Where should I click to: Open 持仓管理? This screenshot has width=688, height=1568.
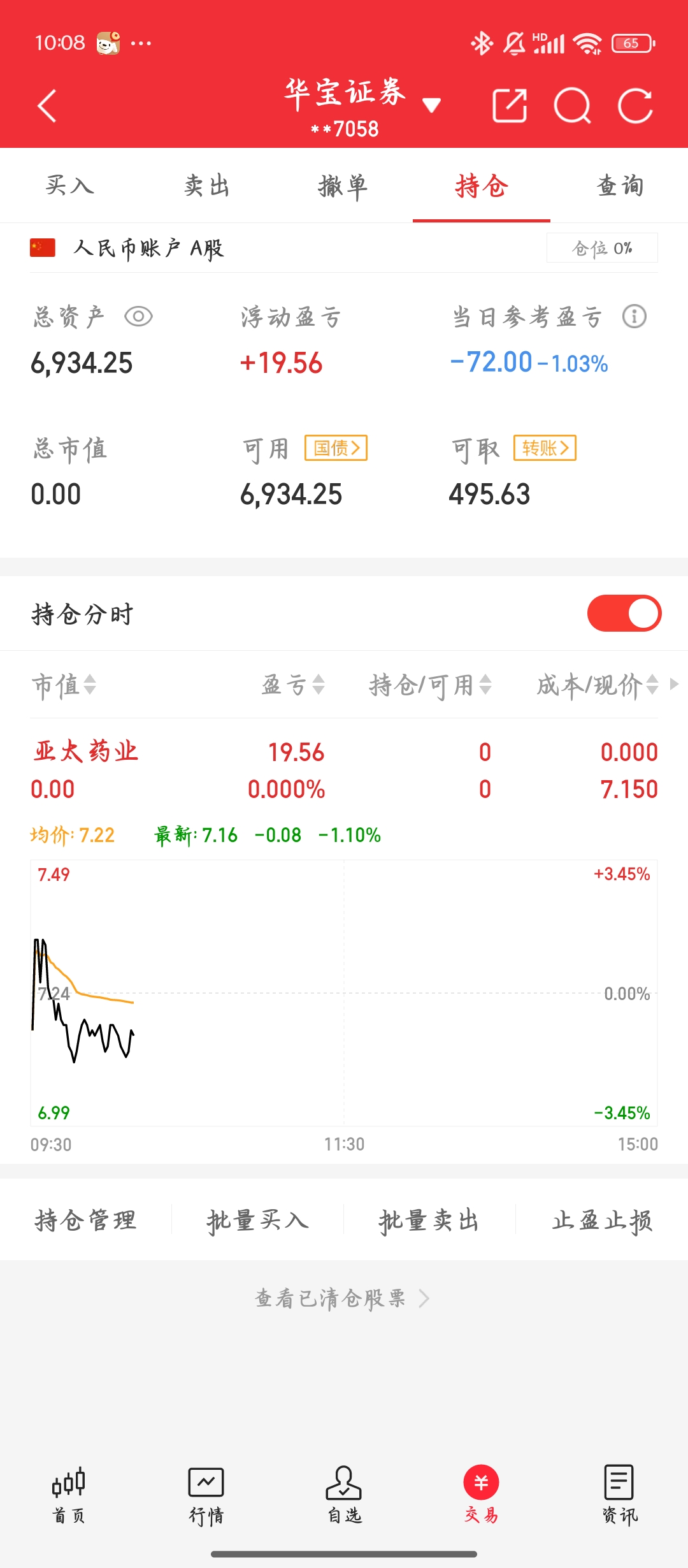click(x=85, y=1219)
